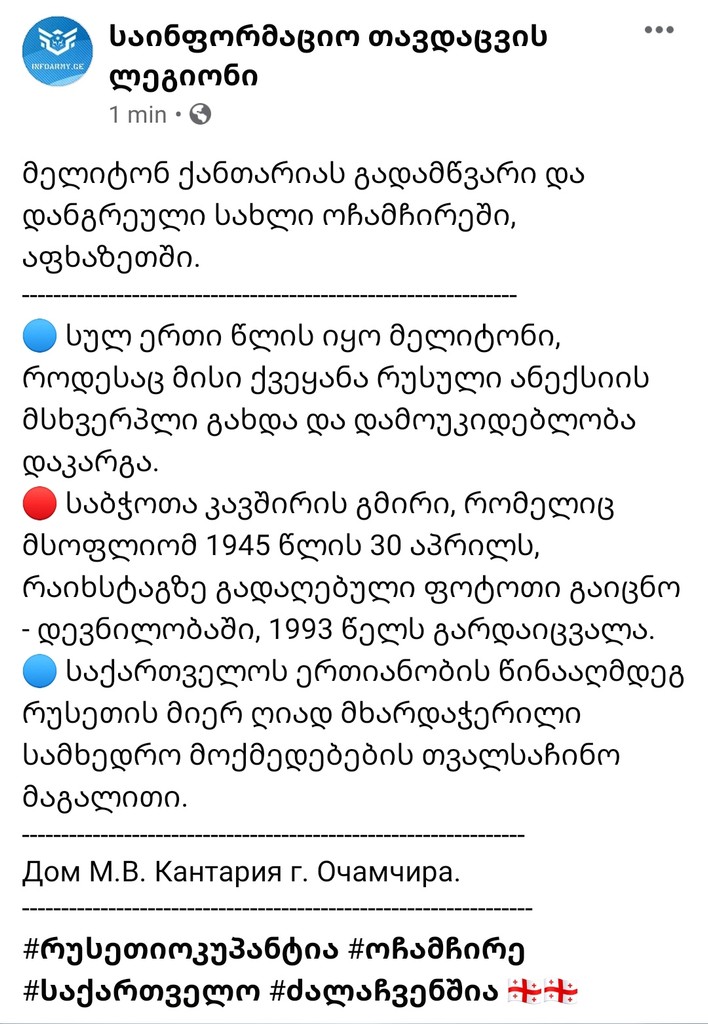The width and height of the screenshot is (708, 1024).
Task: Open the post's three-dot options menu
Action: [x=659, y=31]
